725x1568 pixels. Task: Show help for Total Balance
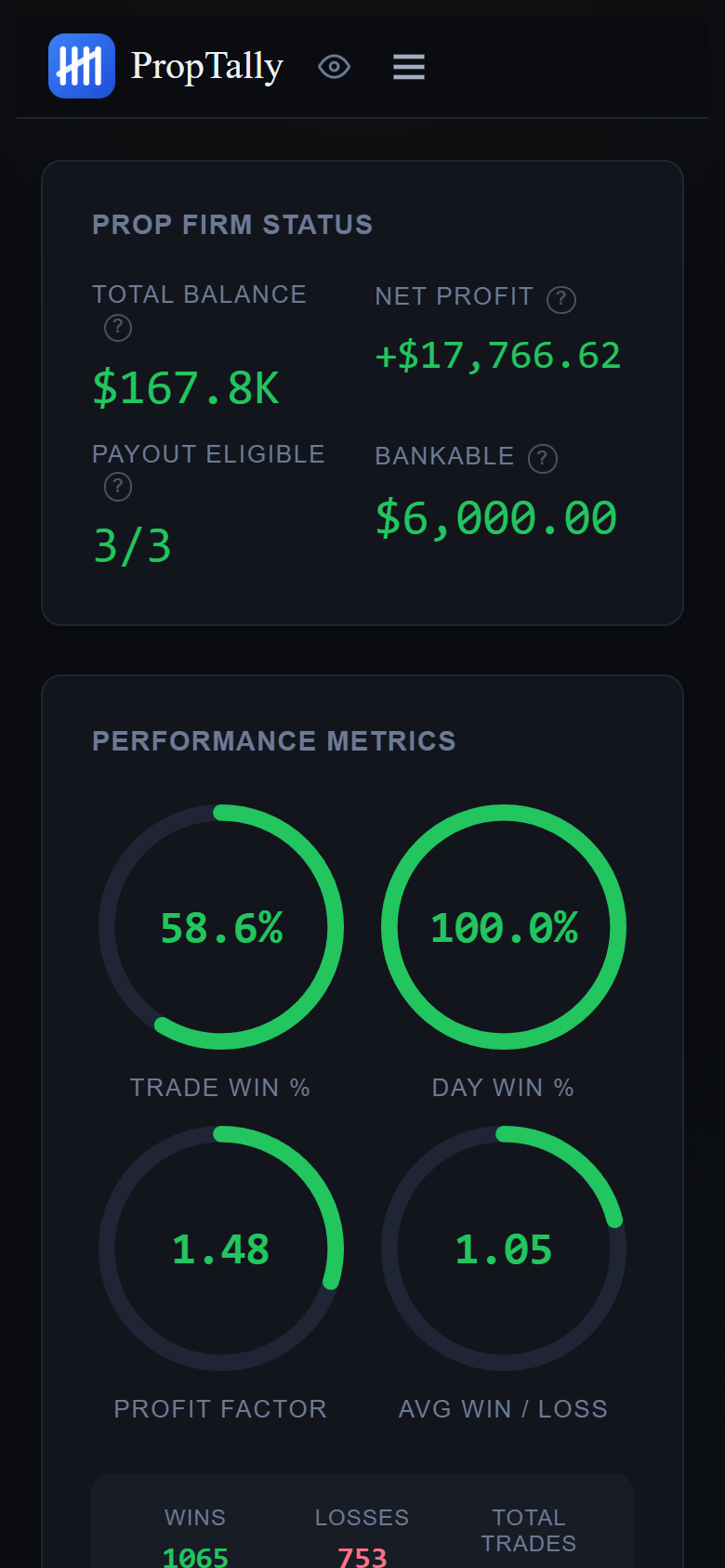point(118,328)
